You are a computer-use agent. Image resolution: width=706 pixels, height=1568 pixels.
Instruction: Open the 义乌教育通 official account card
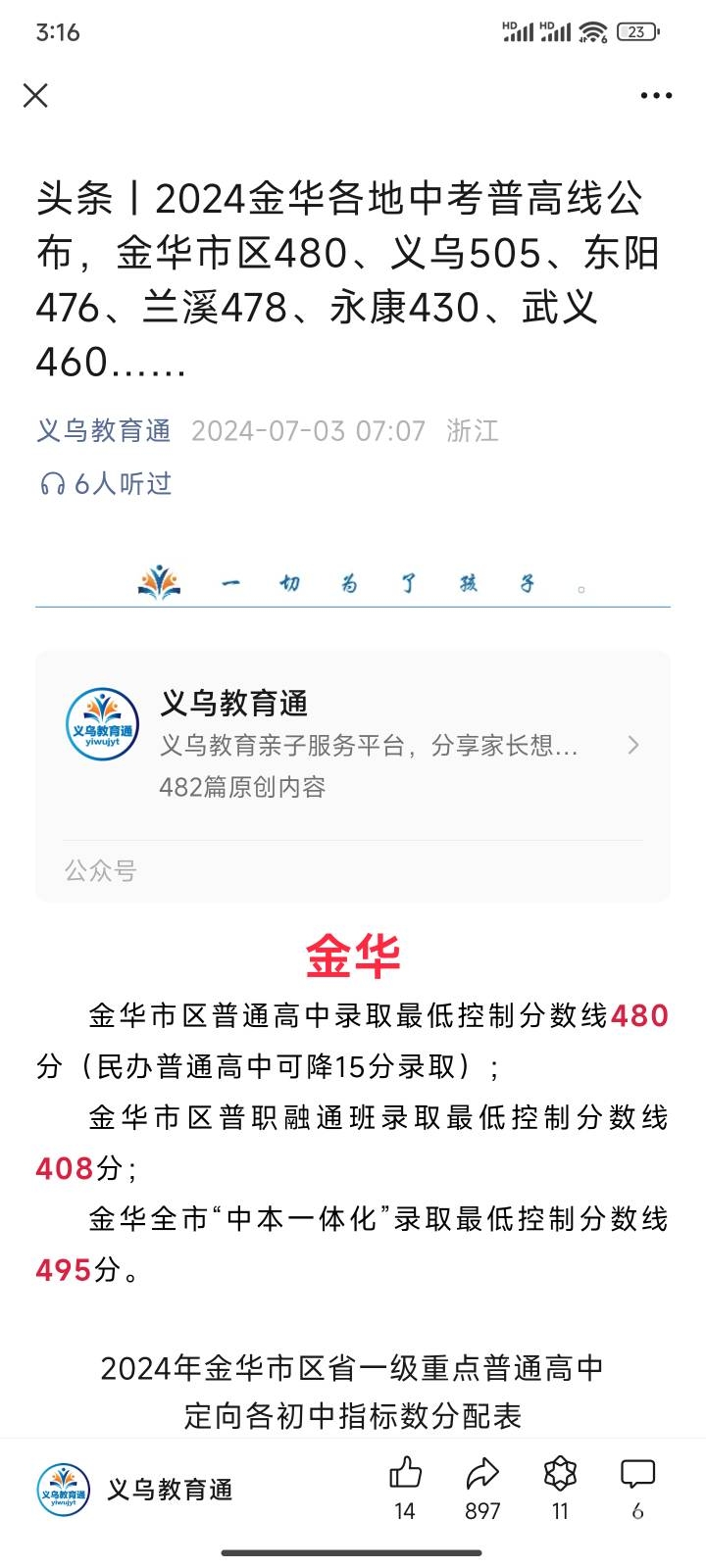[x=353, y=745]
